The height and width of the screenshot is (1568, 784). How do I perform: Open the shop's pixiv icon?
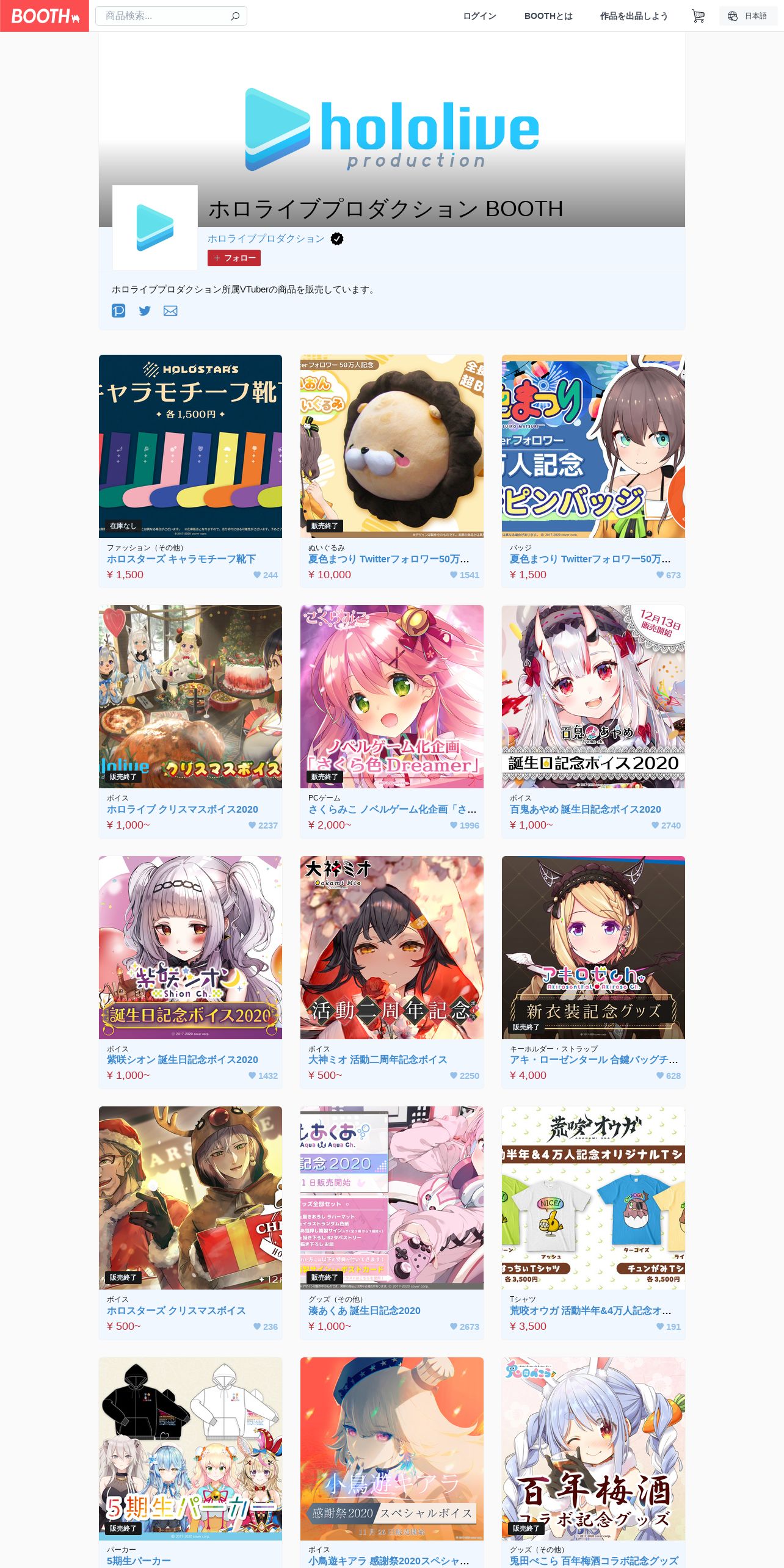[x=118, y=311]
